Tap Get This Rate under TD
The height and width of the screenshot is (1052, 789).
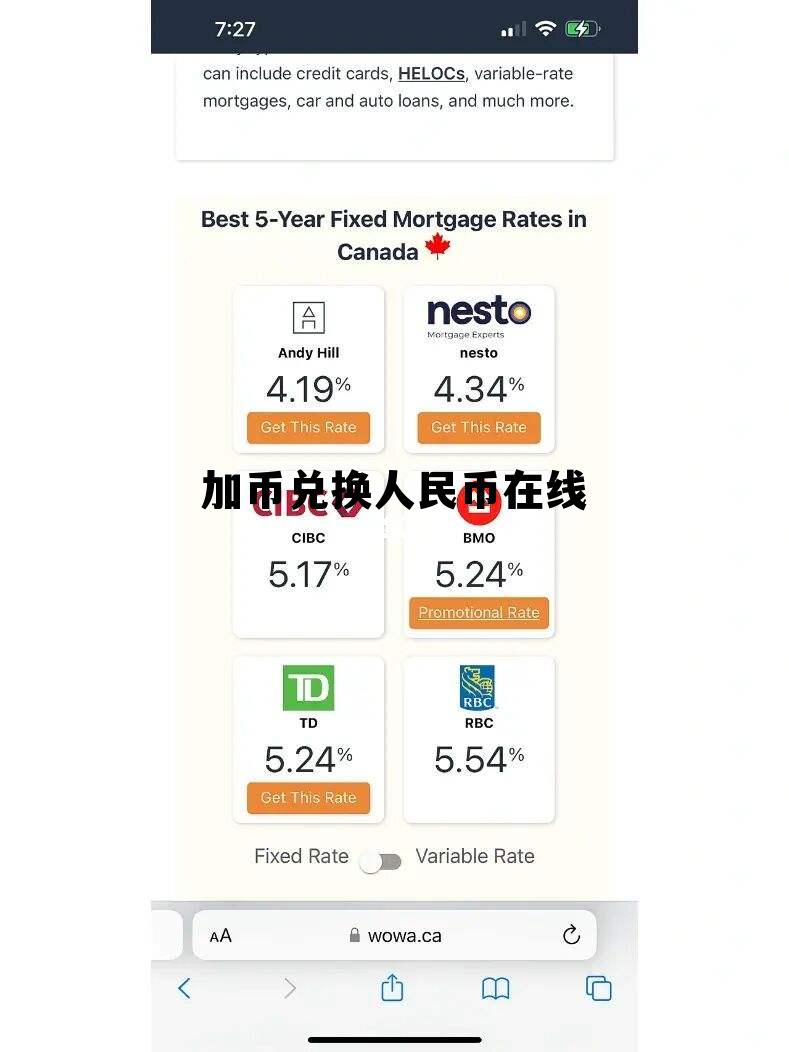308,798
